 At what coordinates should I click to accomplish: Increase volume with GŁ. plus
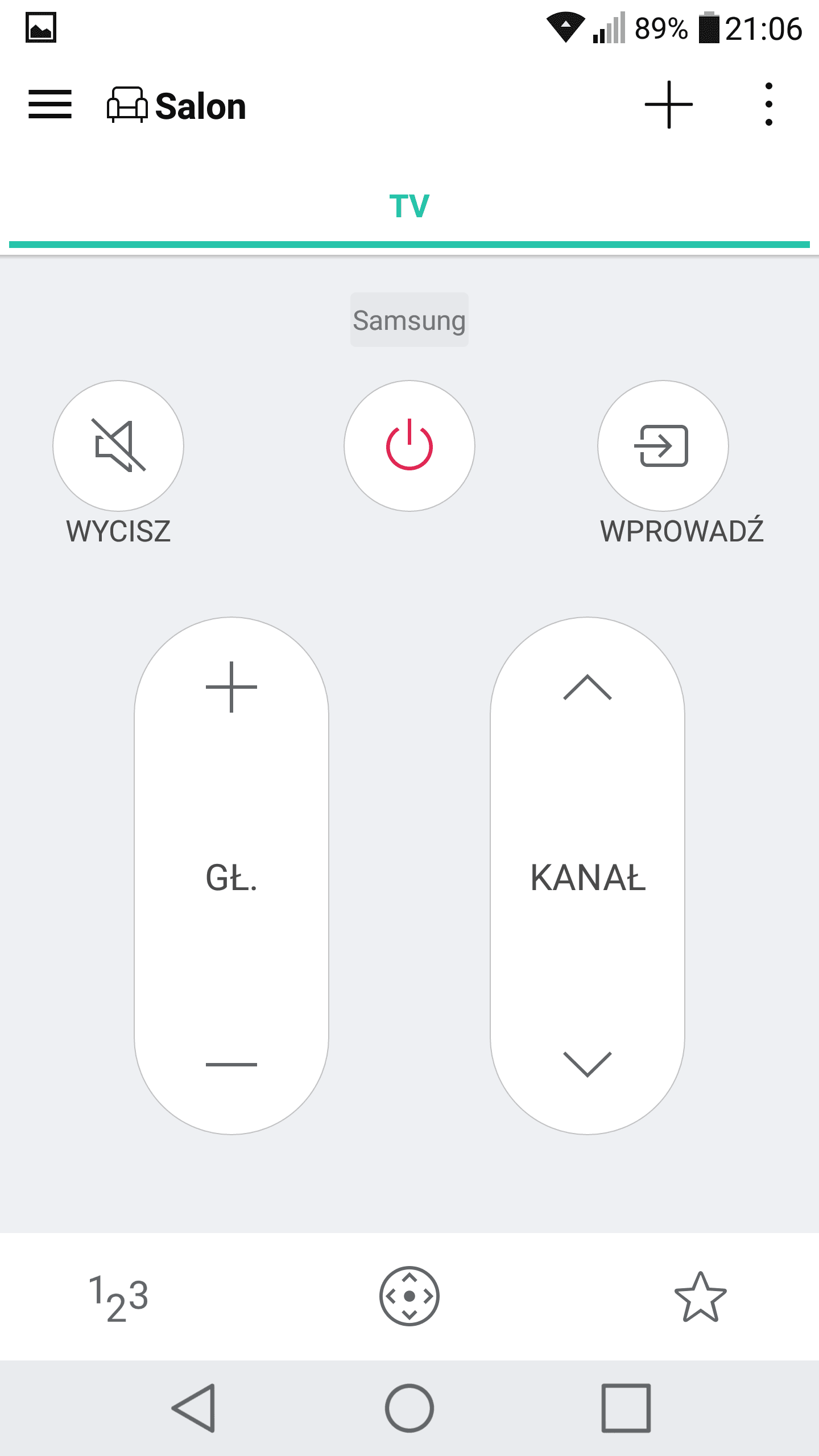pos(231,687)
